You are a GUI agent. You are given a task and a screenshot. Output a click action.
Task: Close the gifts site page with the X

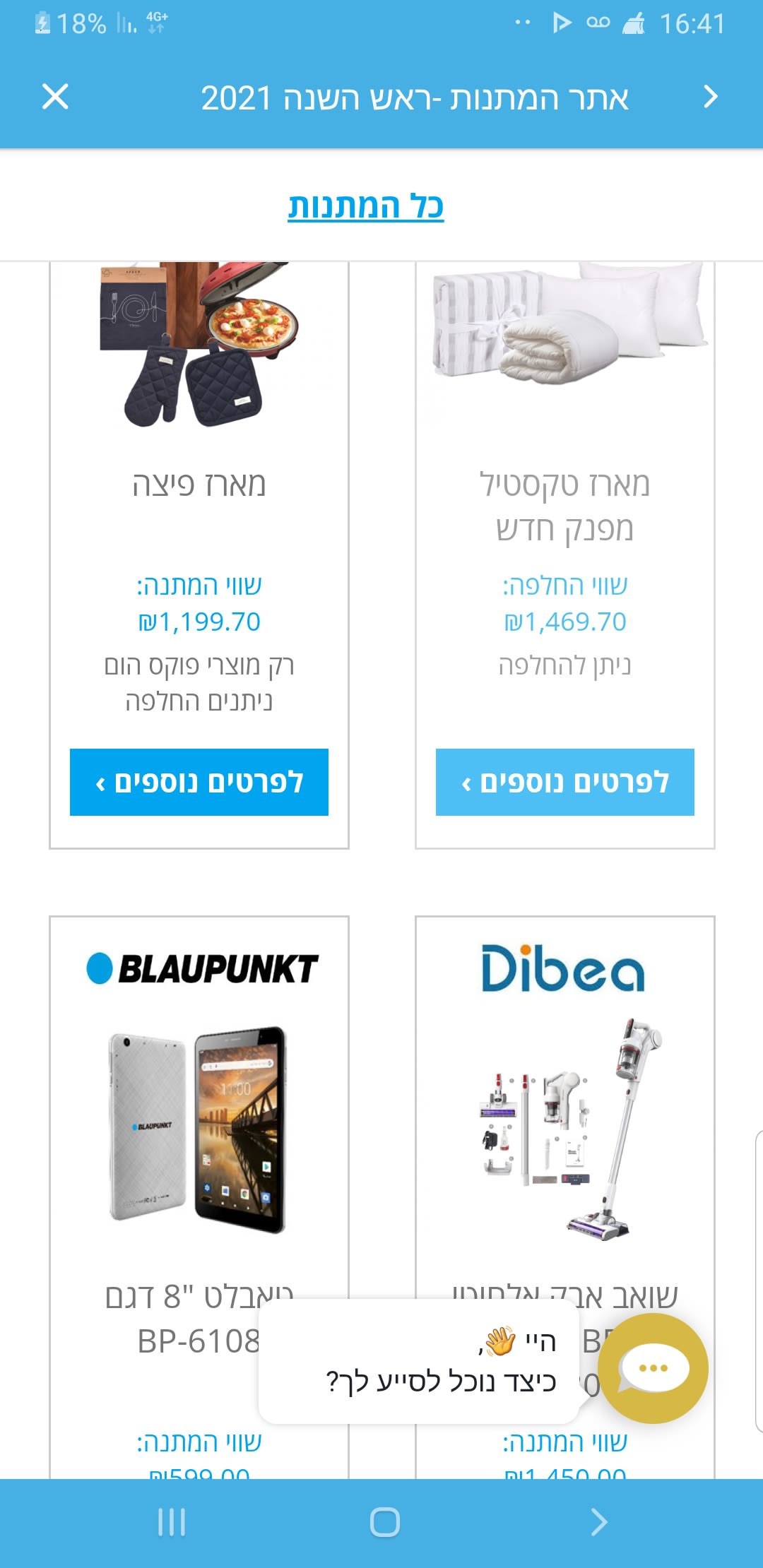55,97
